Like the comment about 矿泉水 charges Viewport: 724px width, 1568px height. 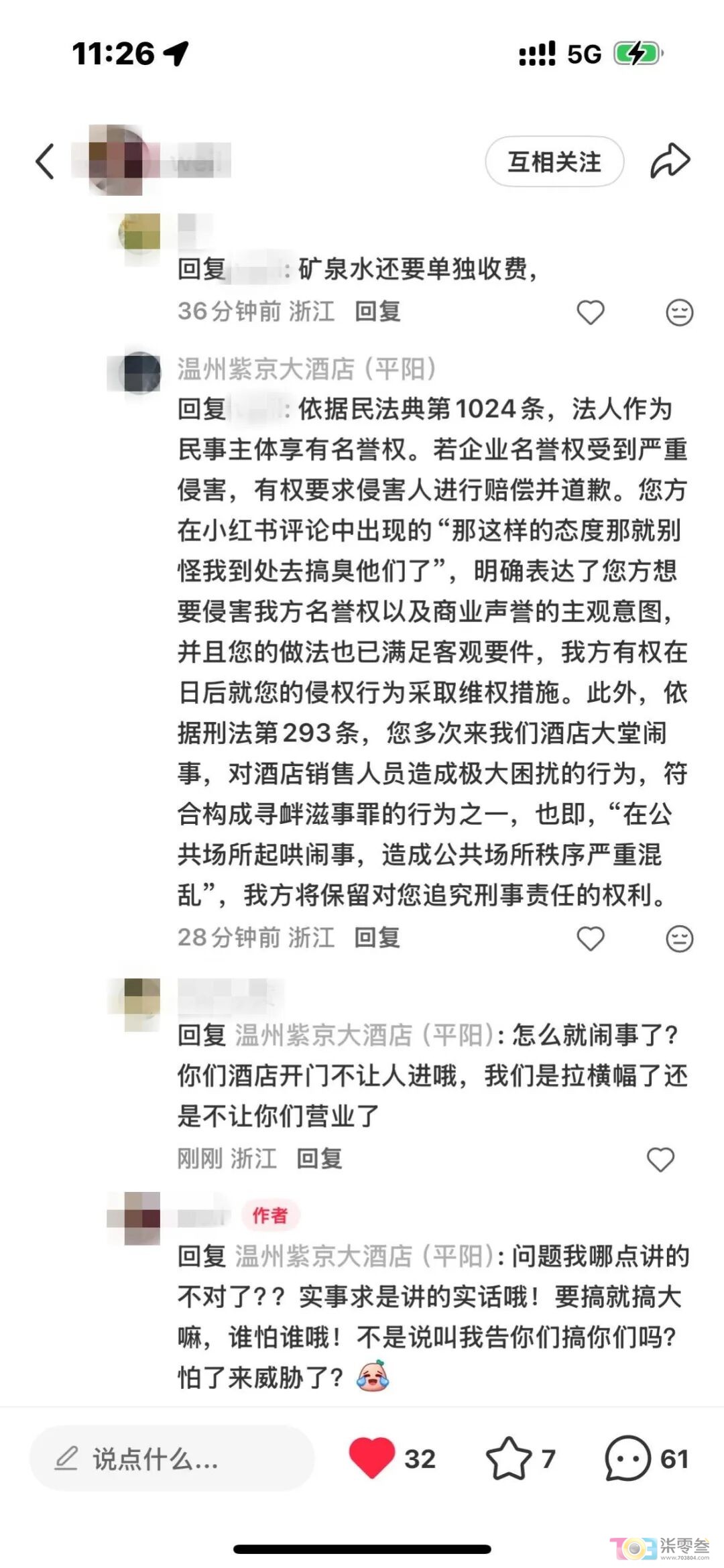[x=591, y=312]
